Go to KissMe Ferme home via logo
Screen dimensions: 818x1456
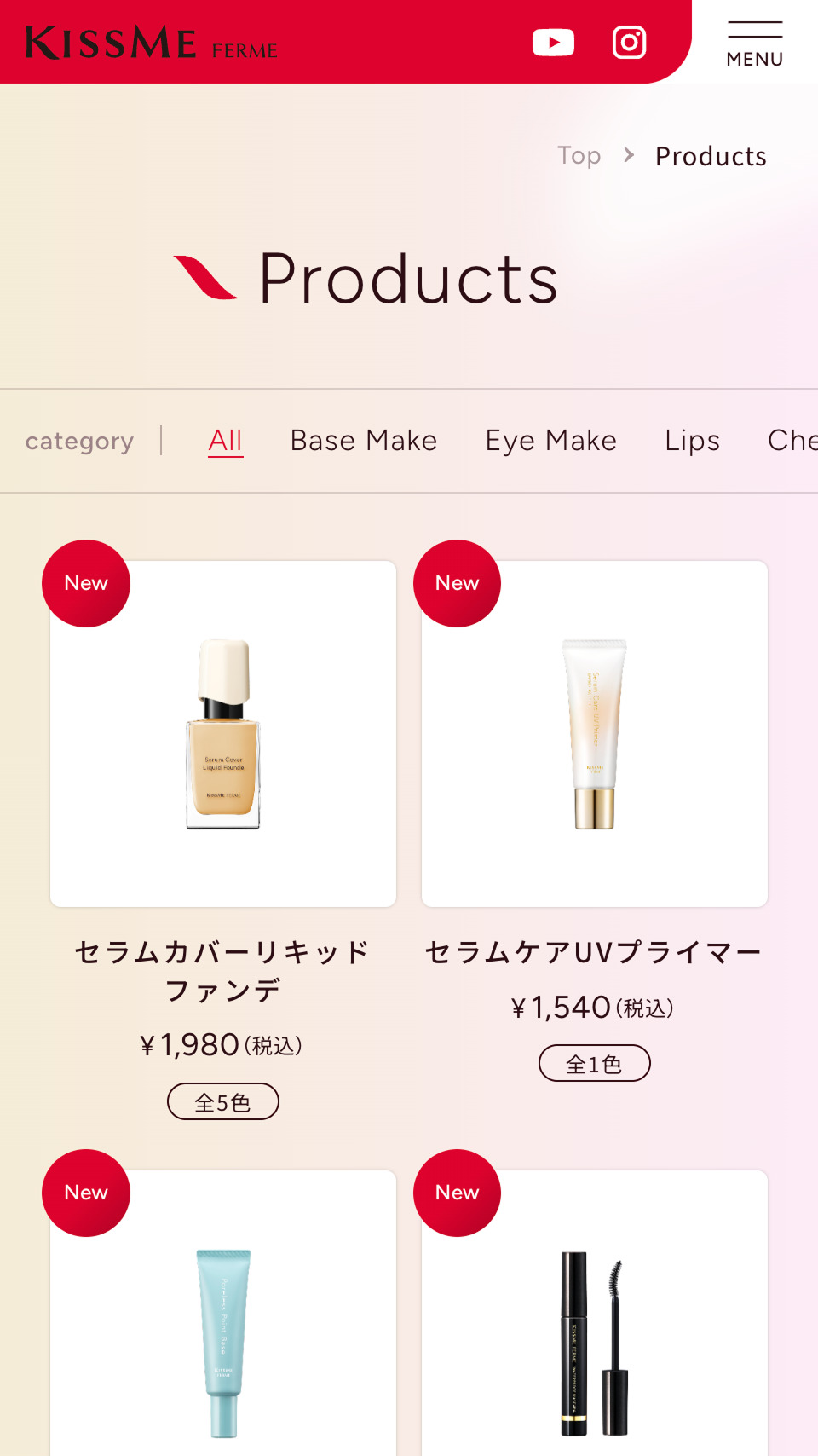click(152, 43)
